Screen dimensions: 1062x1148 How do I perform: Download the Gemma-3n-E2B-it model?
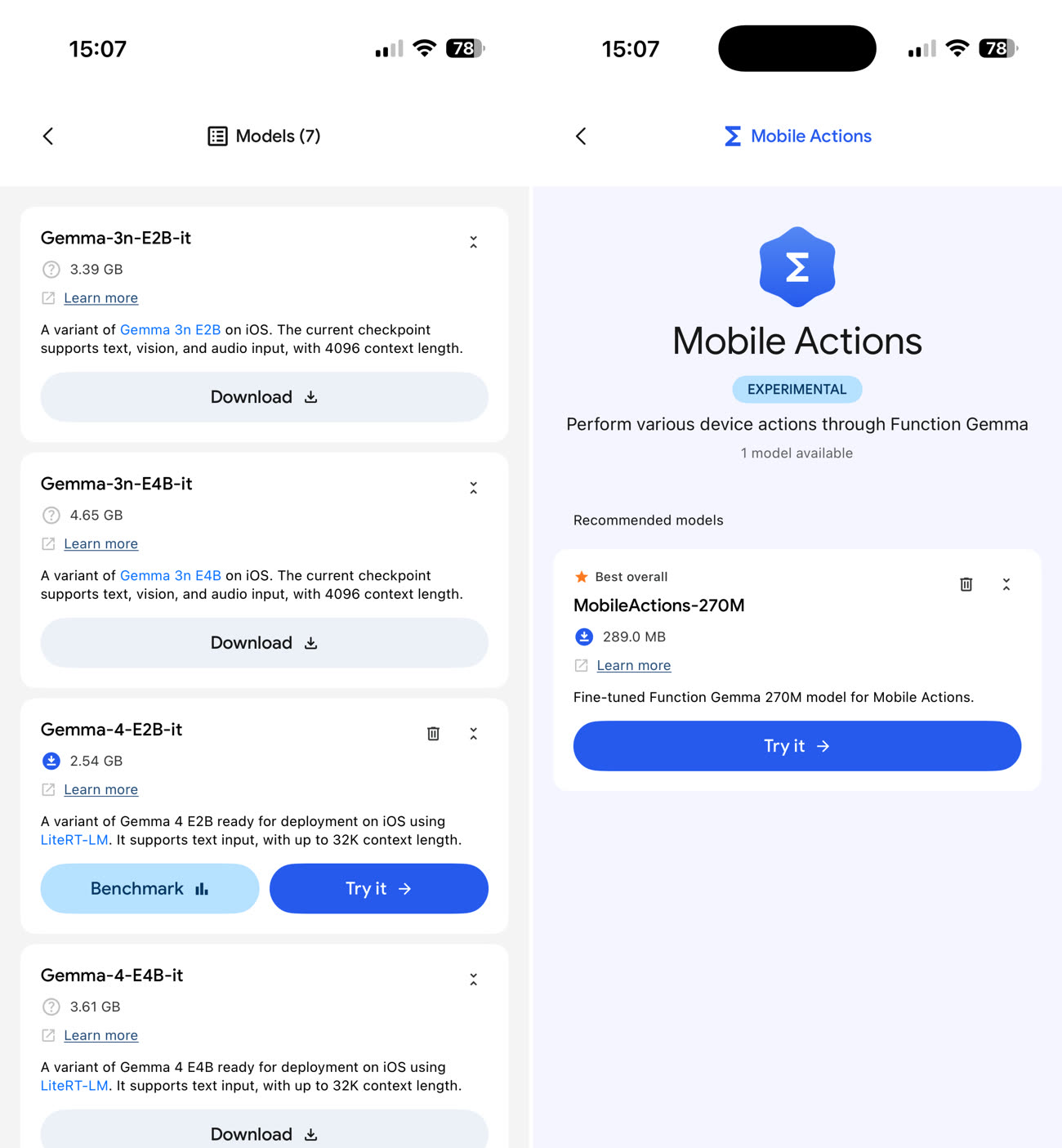pyautogui.click(x=264, y=397)
